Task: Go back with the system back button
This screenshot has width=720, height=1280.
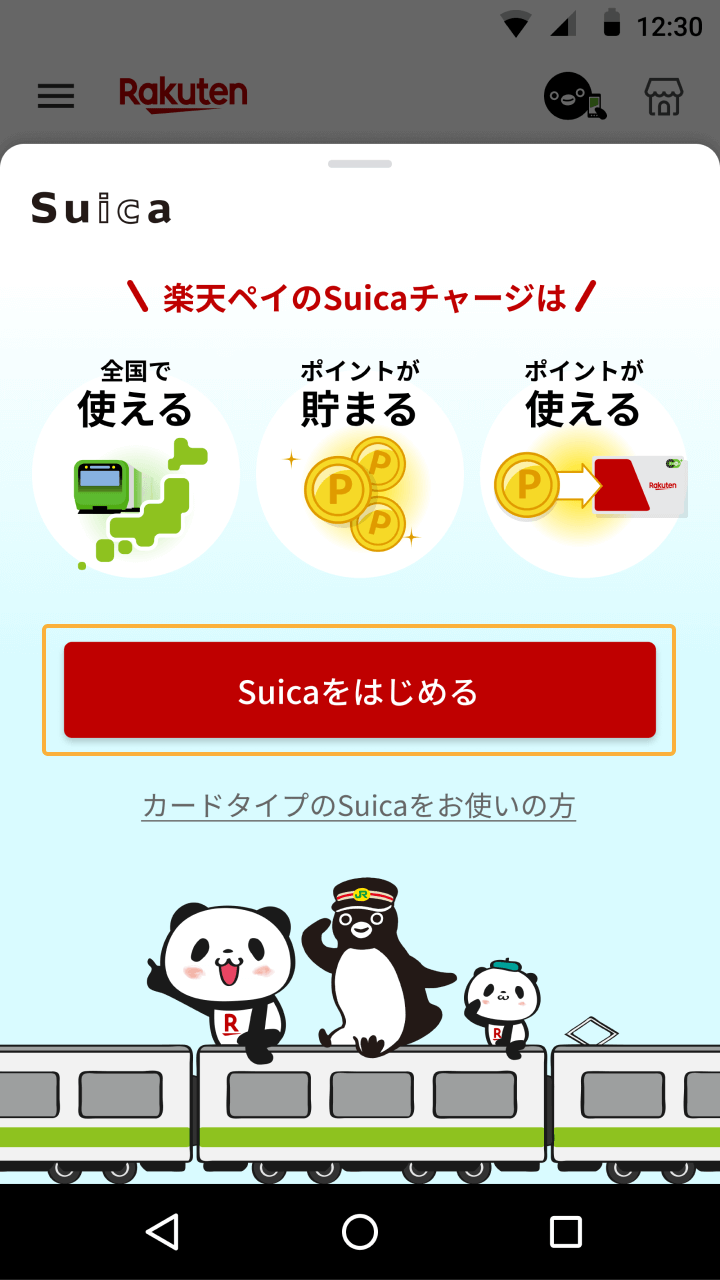Action: [x=162, y=1231]
